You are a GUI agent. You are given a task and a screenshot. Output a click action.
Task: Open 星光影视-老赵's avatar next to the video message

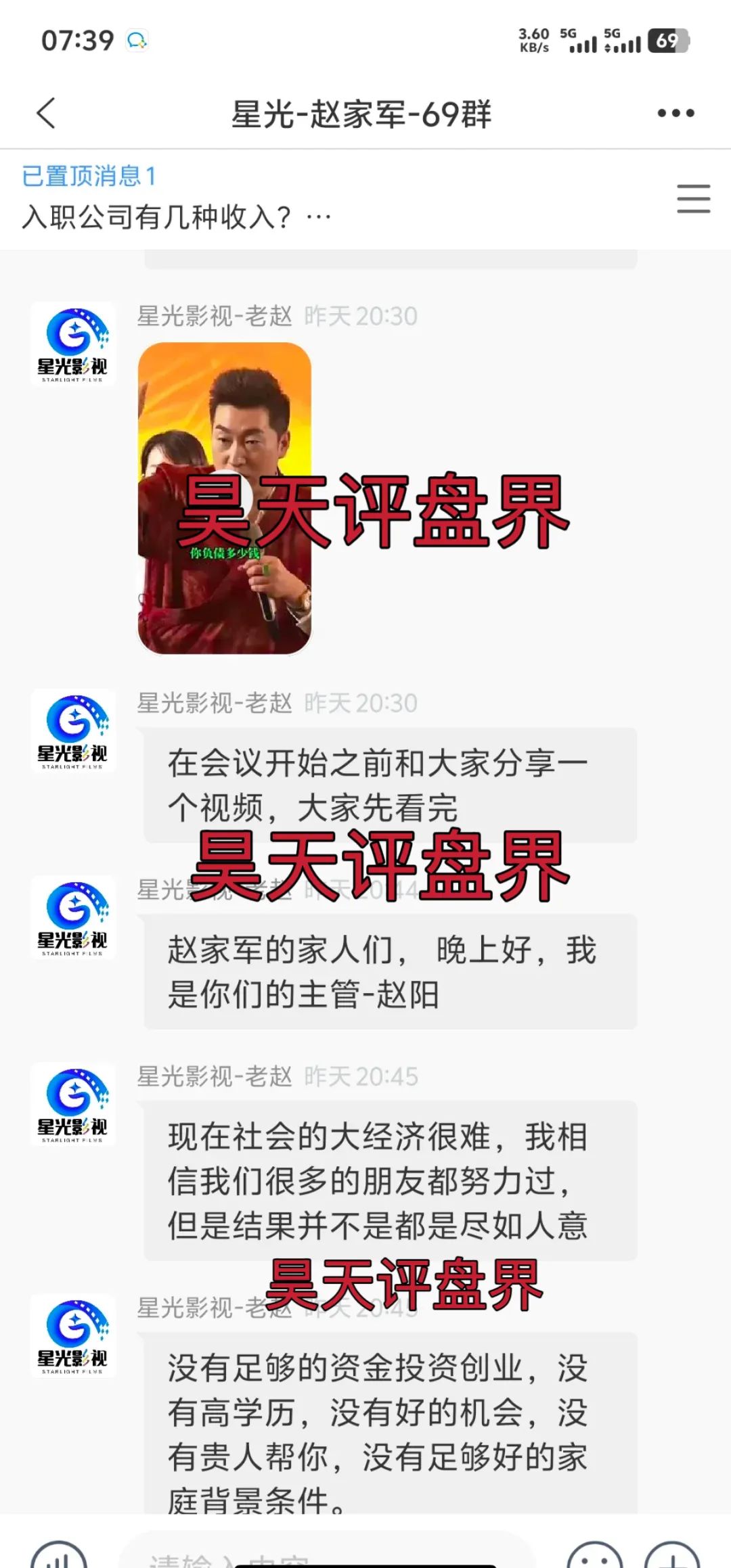[73, 345]
